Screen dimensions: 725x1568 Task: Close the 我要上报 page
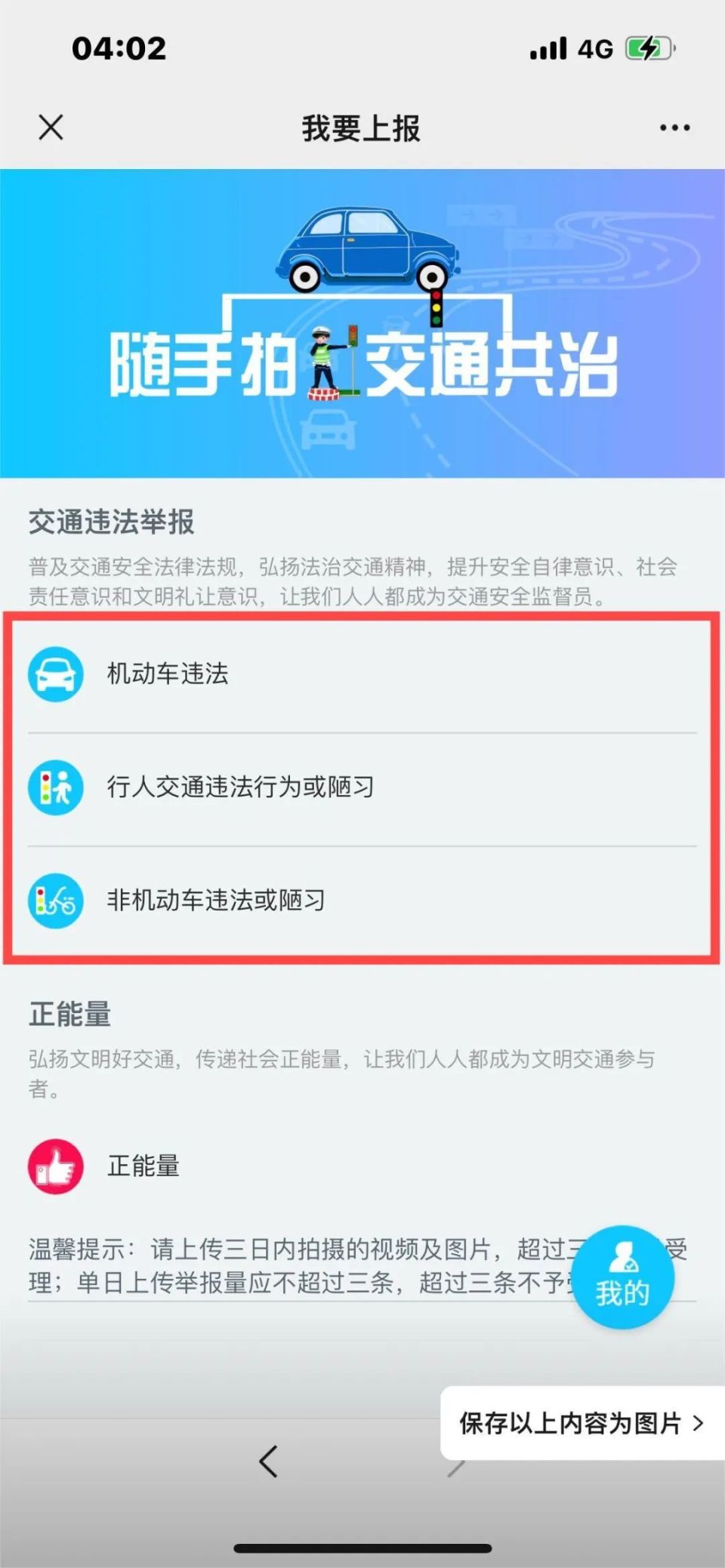(51, 128)
